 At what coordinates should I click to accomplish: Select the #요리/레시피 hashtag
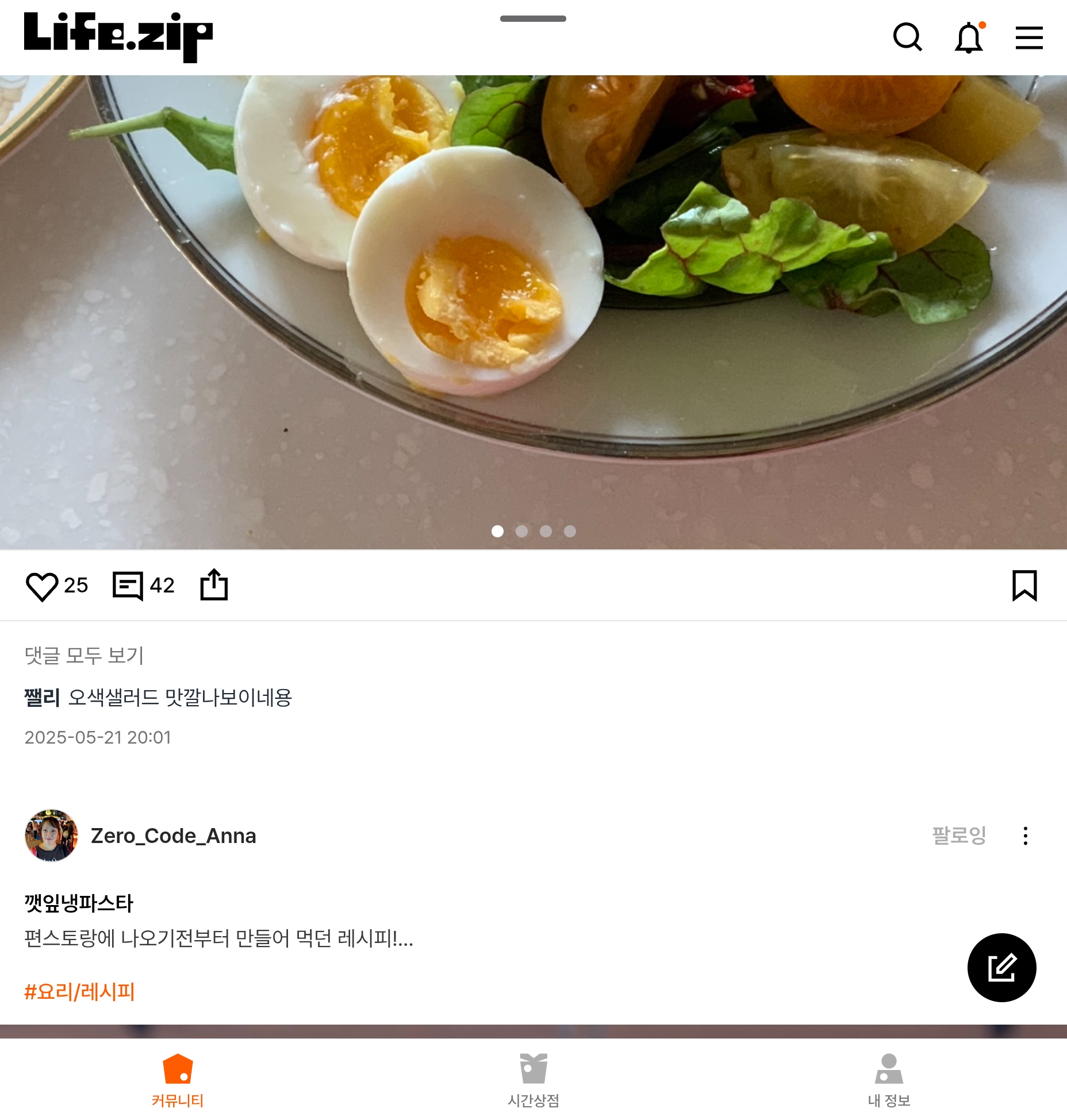(79, 991)
